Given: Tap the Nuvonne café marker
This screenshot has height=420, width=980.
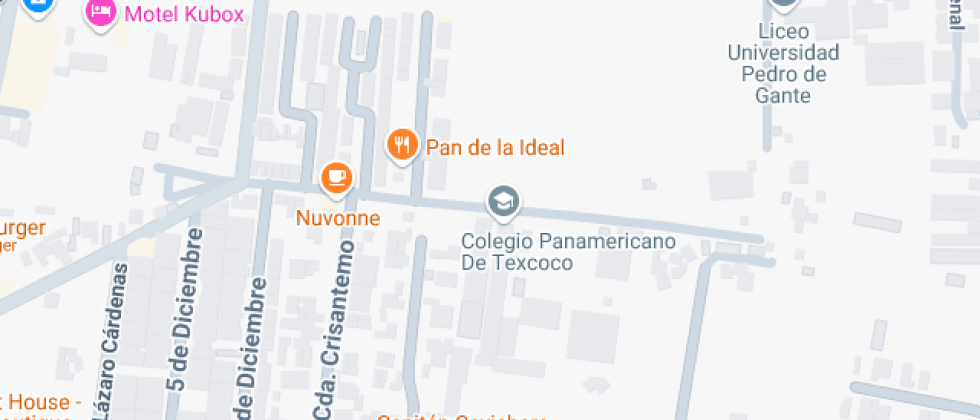Looking at the screenshot, I should (337, 179).
